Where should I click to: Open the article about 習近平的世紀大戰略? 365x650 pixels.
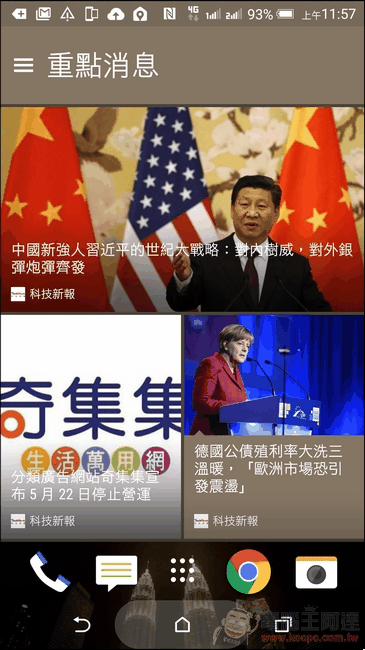[x=182, y=209]
